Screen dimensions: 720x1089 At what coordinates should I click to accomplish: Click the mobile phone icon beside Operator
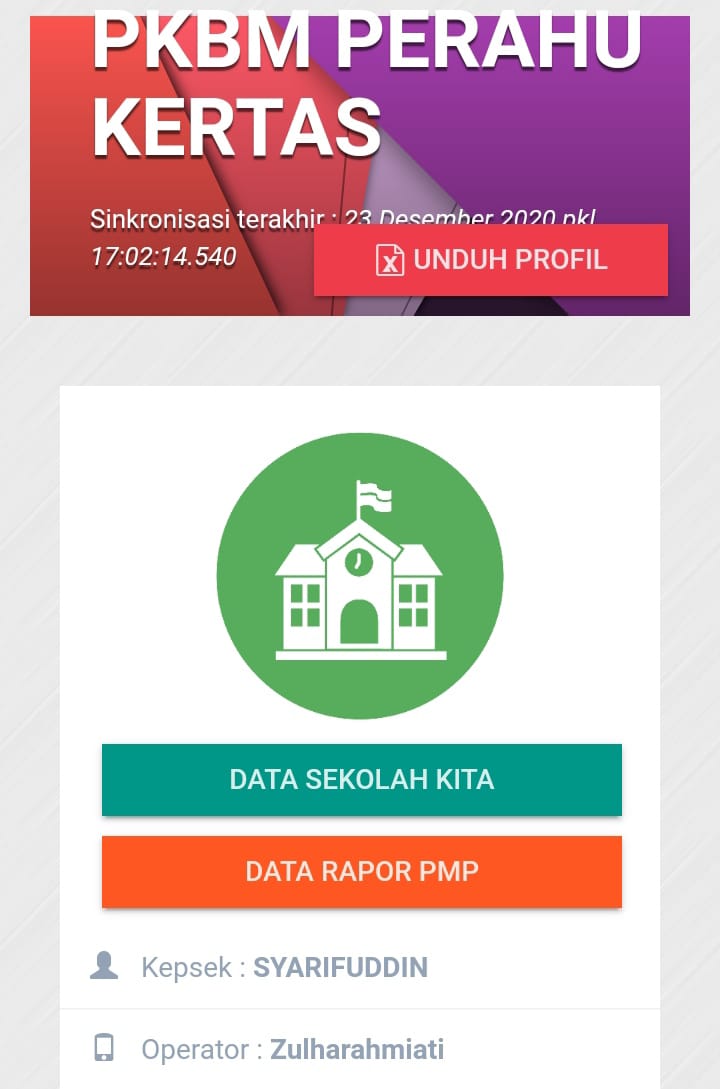pos(107,1048)
